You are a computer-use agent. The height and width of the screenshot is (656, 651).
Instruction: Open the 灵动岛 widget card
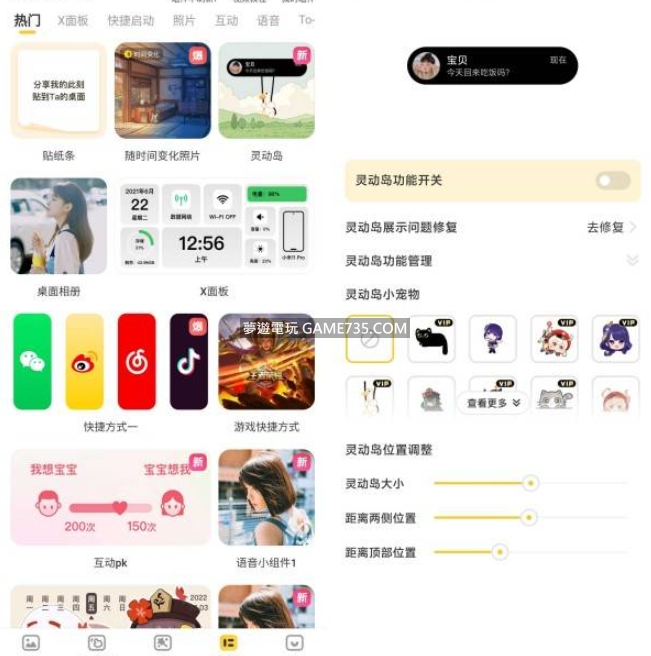coord(266,91)
